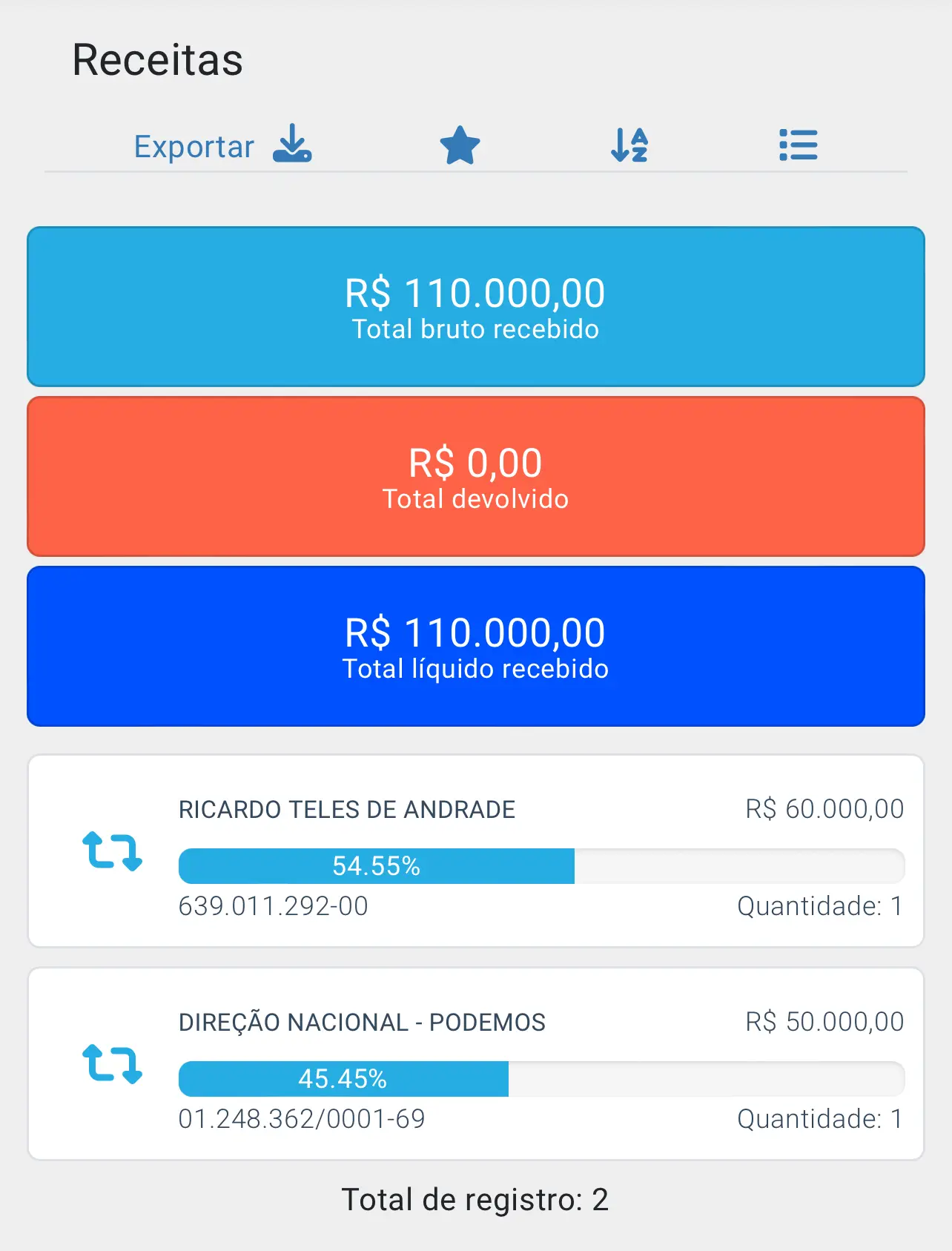Screen dimensions: 952x1251
Task: Open Ricardo Teles de Andrade's entry
Action: [475, 851]
